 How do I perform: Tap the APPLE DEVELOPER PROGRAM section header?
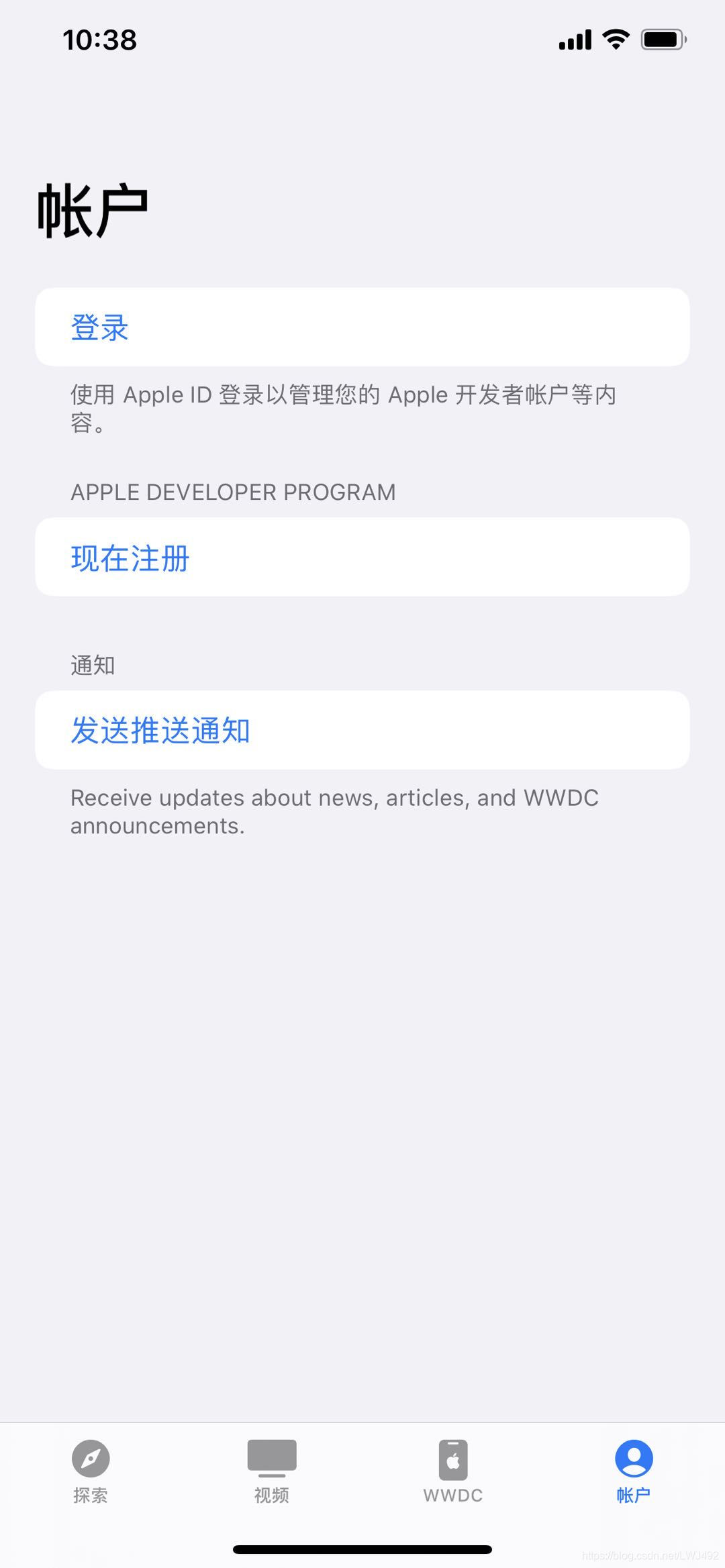[233, 492]
